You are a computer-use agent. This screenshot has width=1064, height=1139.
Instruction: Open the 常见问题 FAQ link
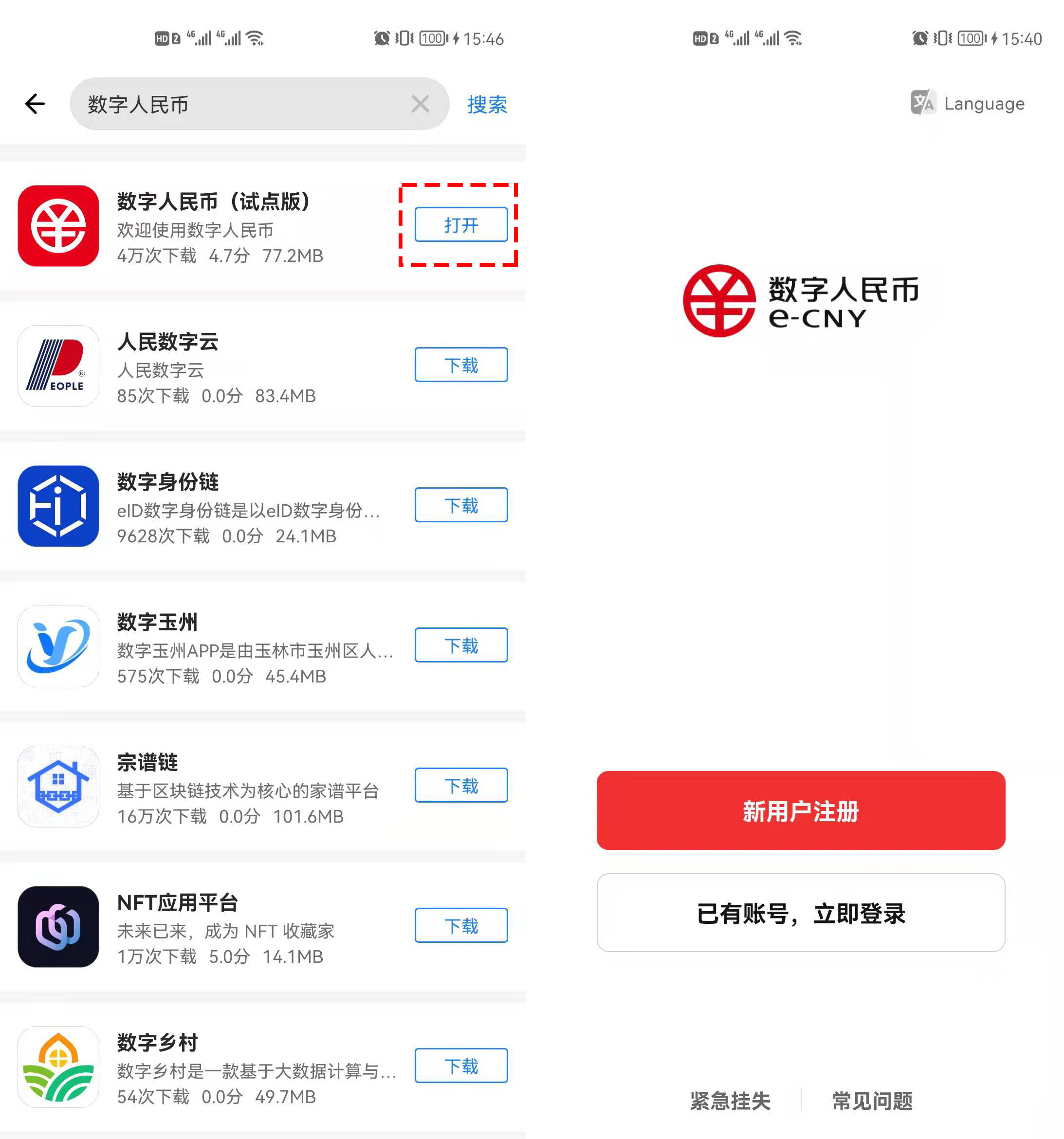tap(871, 1101)
